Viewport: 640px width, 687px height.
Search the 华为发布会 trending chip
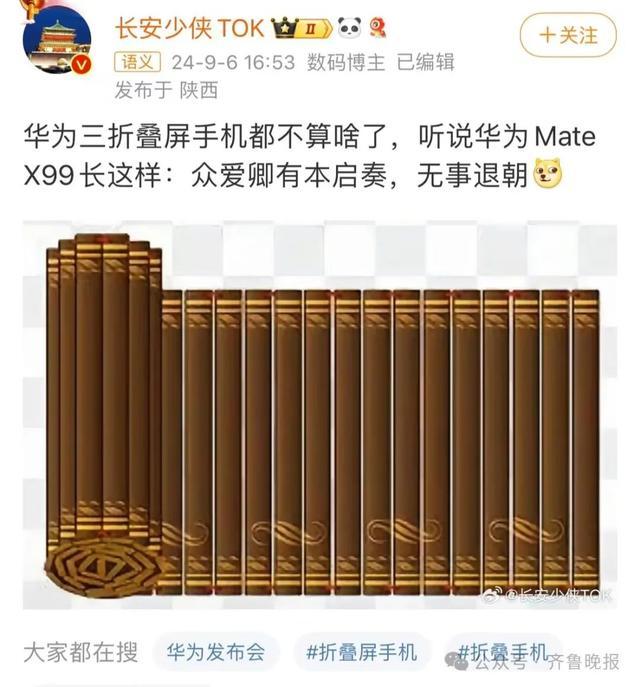216,654
